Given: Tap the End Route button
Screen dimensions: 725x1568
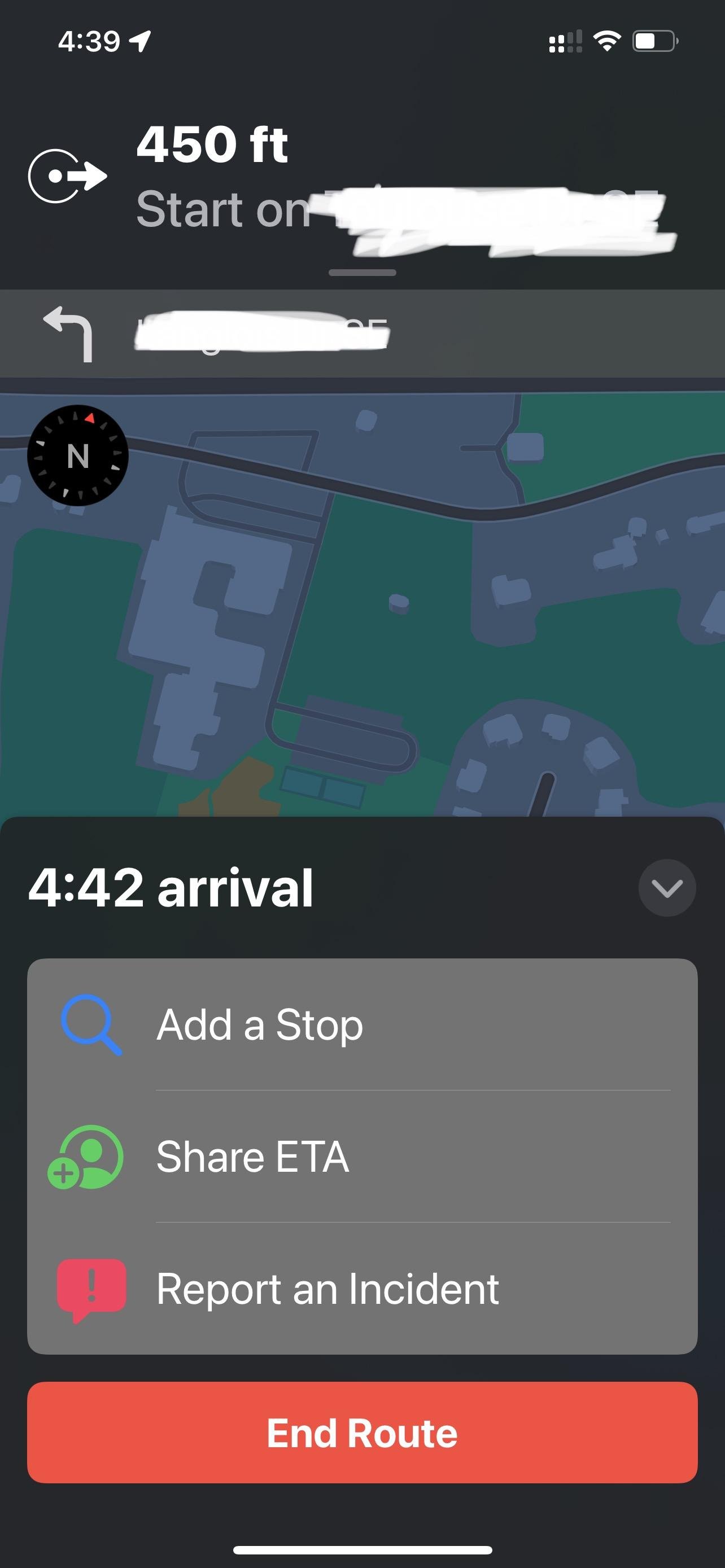Looking at the screenshot, I should coord(361,1433).
